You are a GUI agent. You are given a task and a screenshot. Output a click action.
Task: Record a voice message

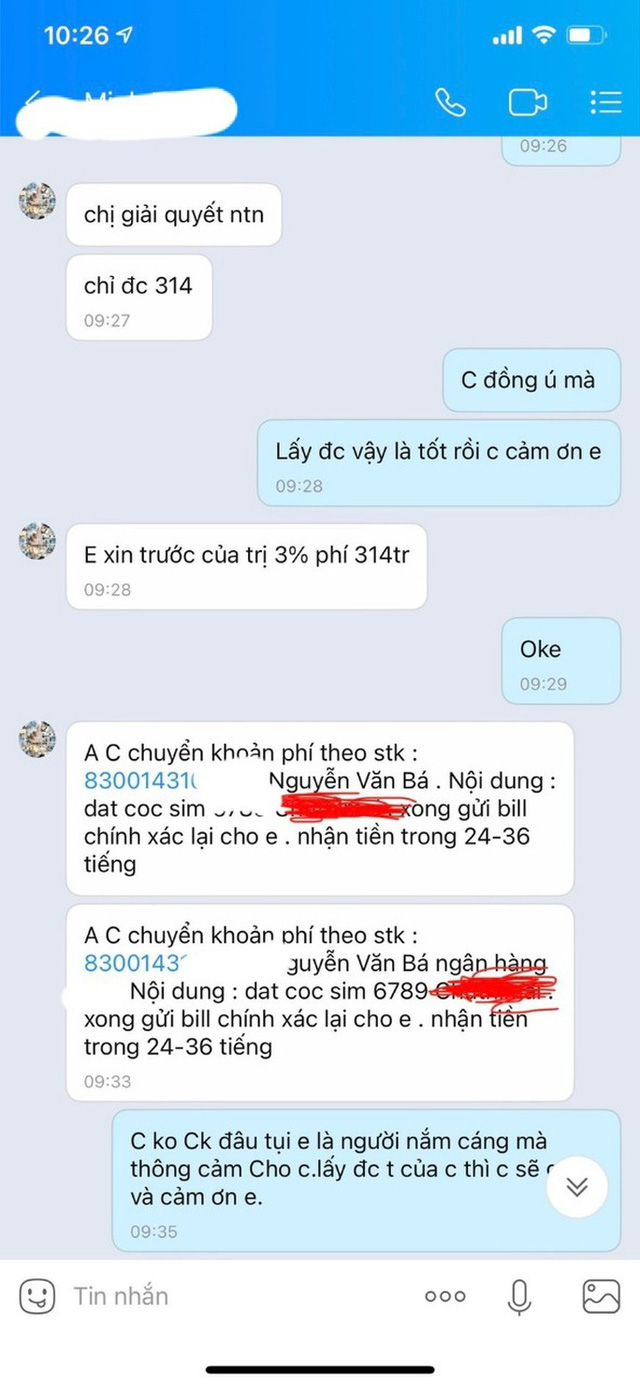coord(518,1296)
